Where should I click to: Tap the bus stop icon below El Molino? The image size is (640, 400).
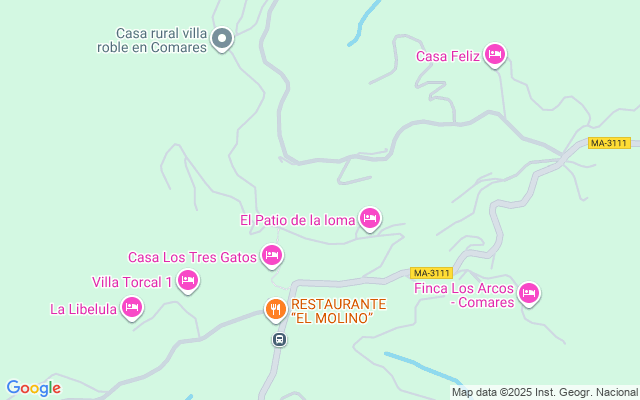click(x=280, y=339)
